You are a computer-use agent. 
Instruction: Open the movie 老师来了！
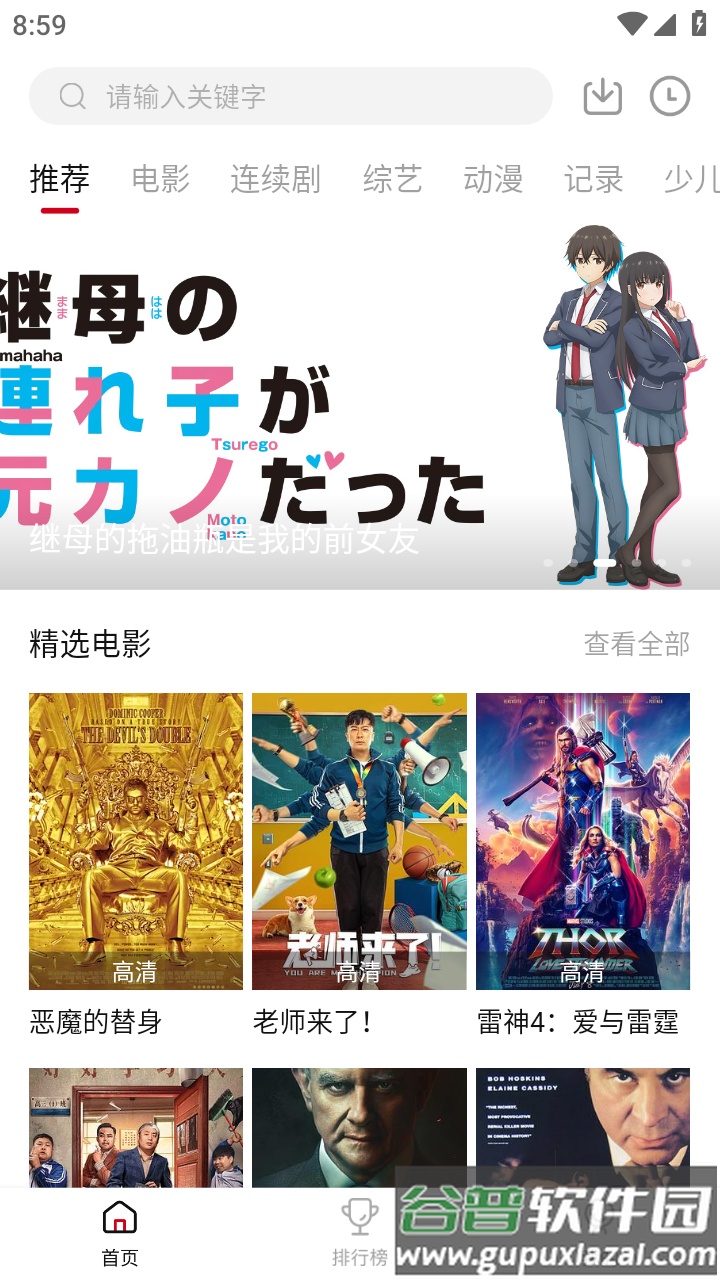(359, 840)
